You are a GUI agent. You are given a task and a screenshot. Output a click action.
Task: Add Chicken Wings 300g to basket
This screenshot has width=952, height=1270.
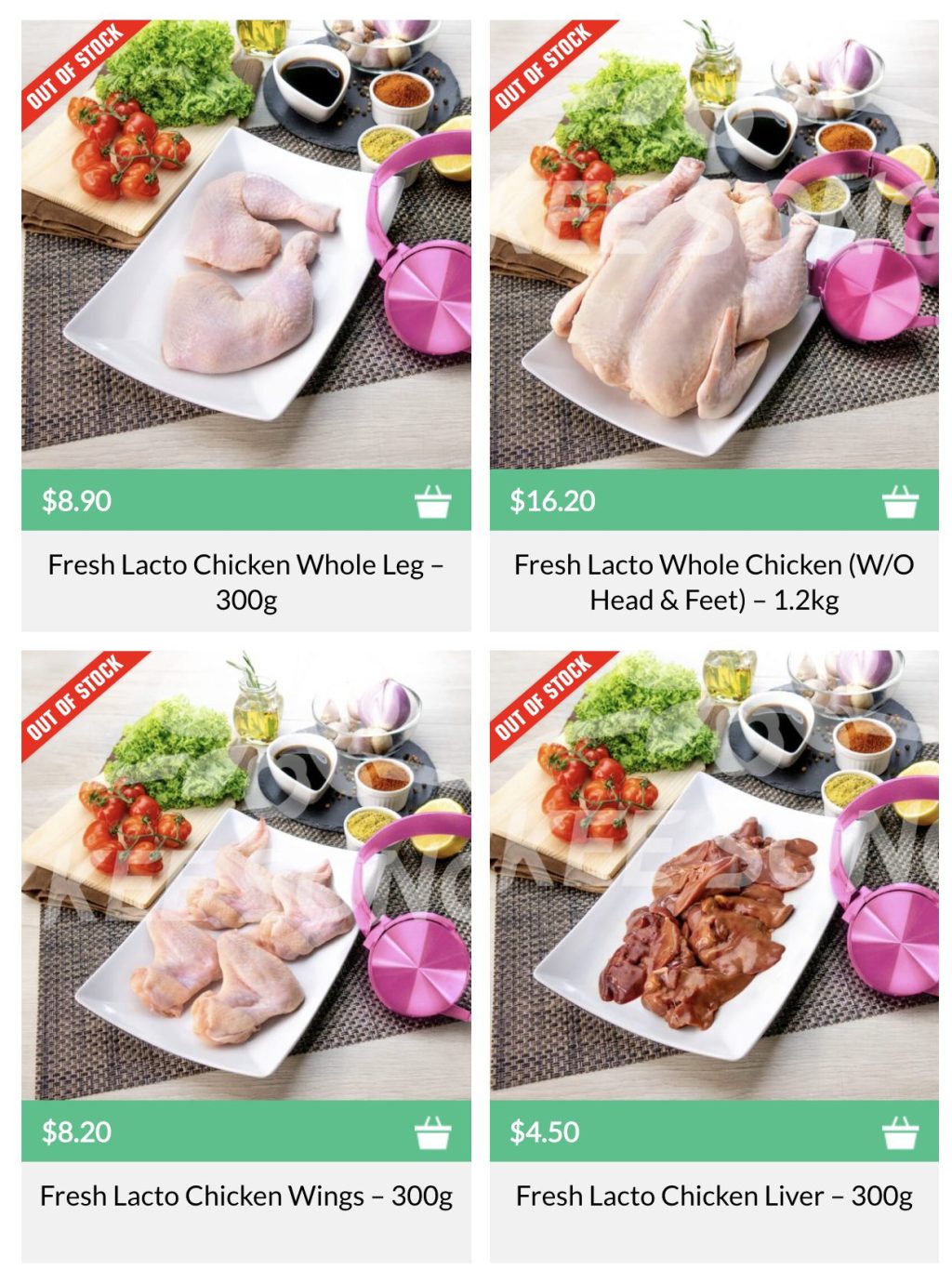[432, 1131]
